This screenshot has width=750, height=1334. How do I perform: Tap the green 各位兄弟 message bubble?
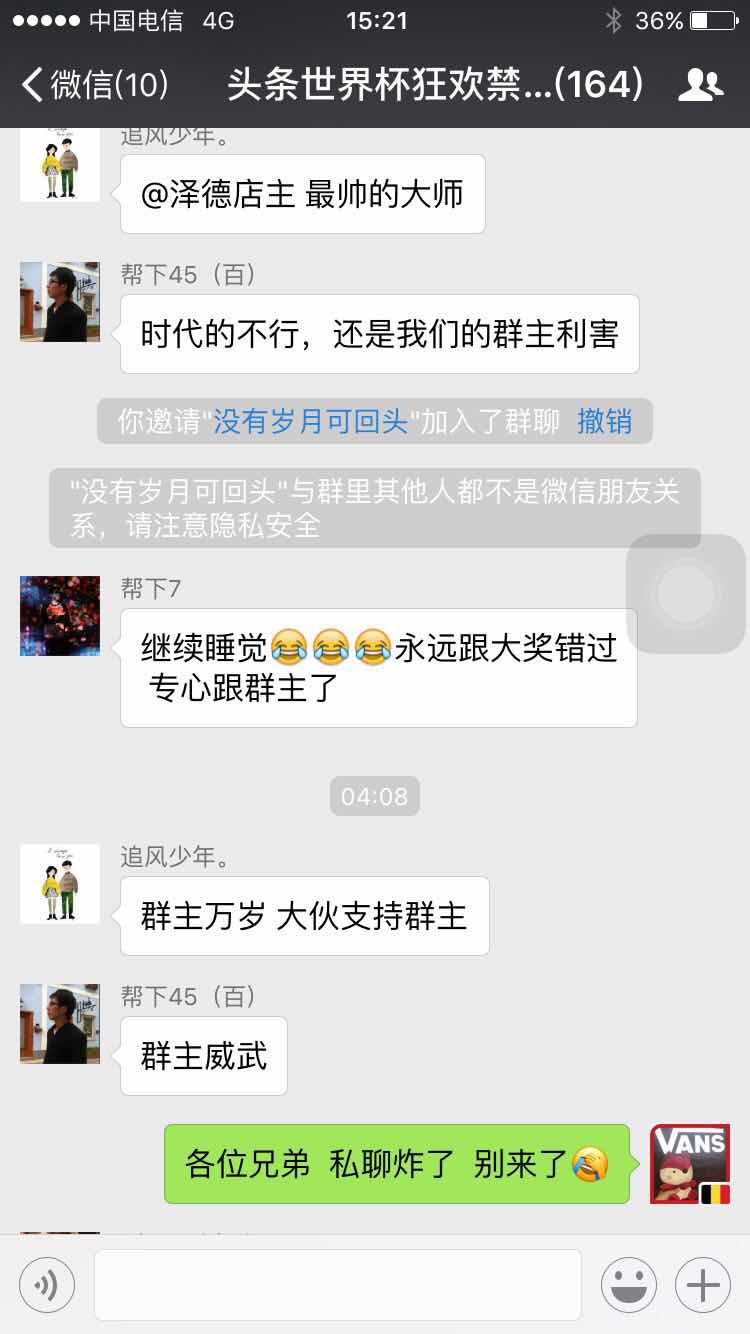(397, 1165)
